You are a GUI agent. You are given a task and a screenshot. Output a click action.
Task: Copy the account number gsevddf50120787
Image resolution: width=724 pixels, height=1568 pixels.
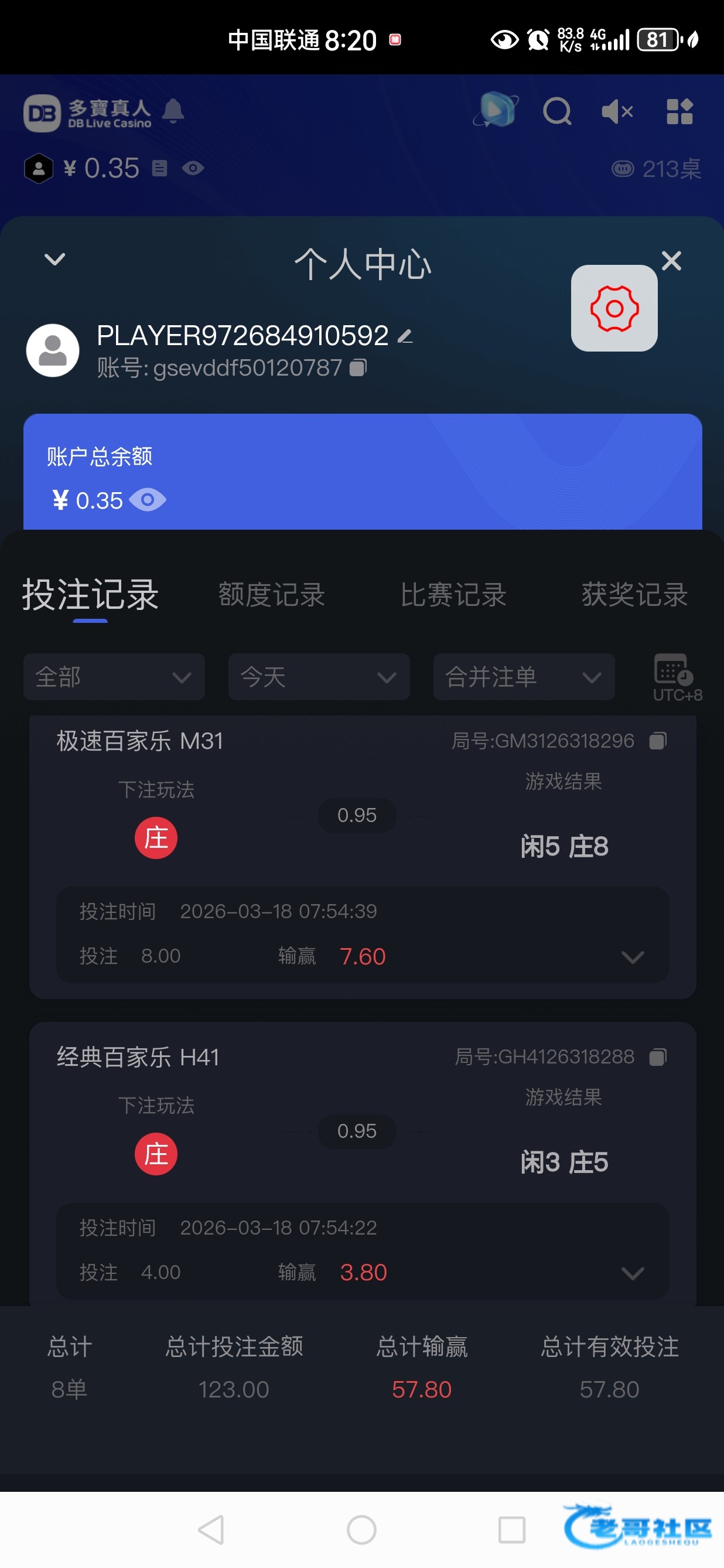(358, 367)
